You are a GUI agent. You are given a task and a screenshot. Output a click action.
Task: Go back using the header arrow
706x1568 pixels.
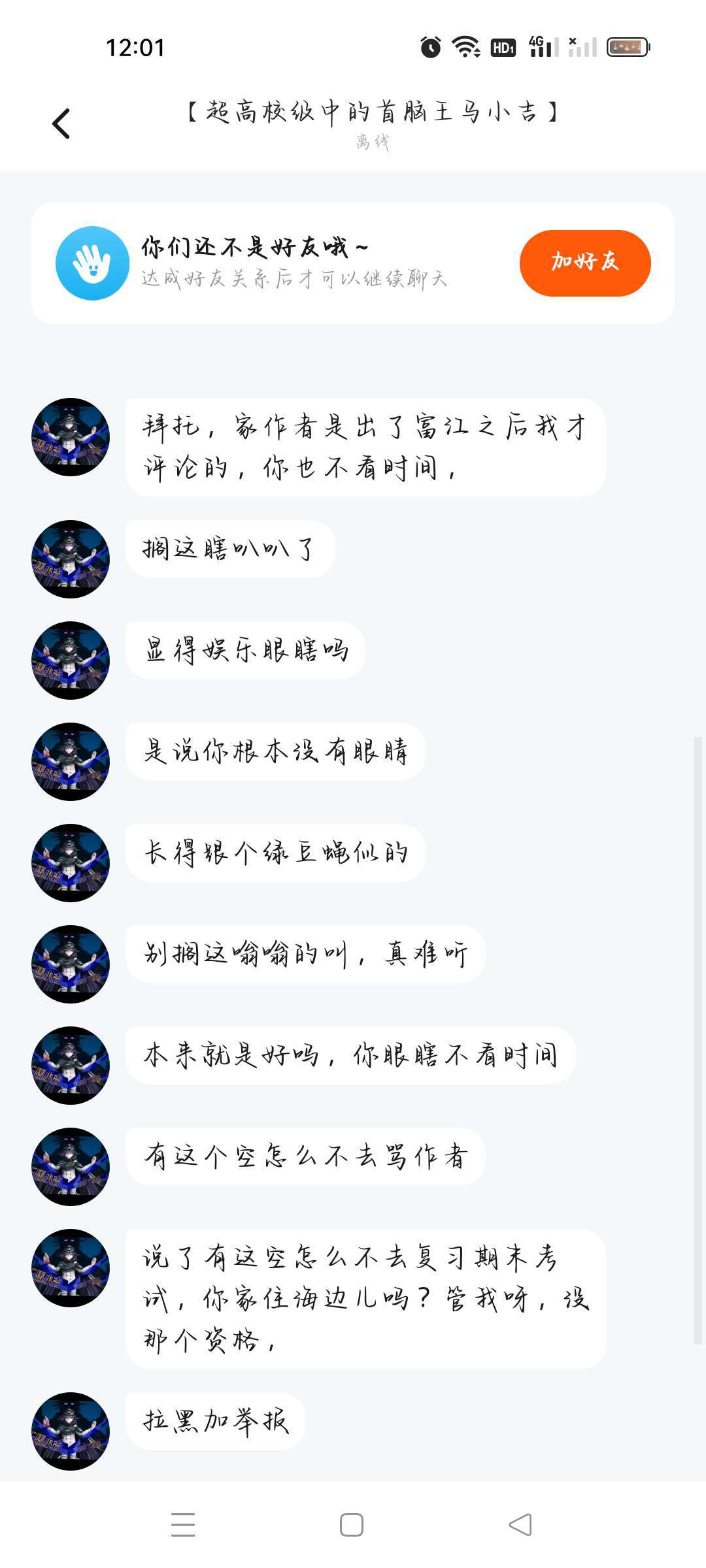click(x=61, y=123)
